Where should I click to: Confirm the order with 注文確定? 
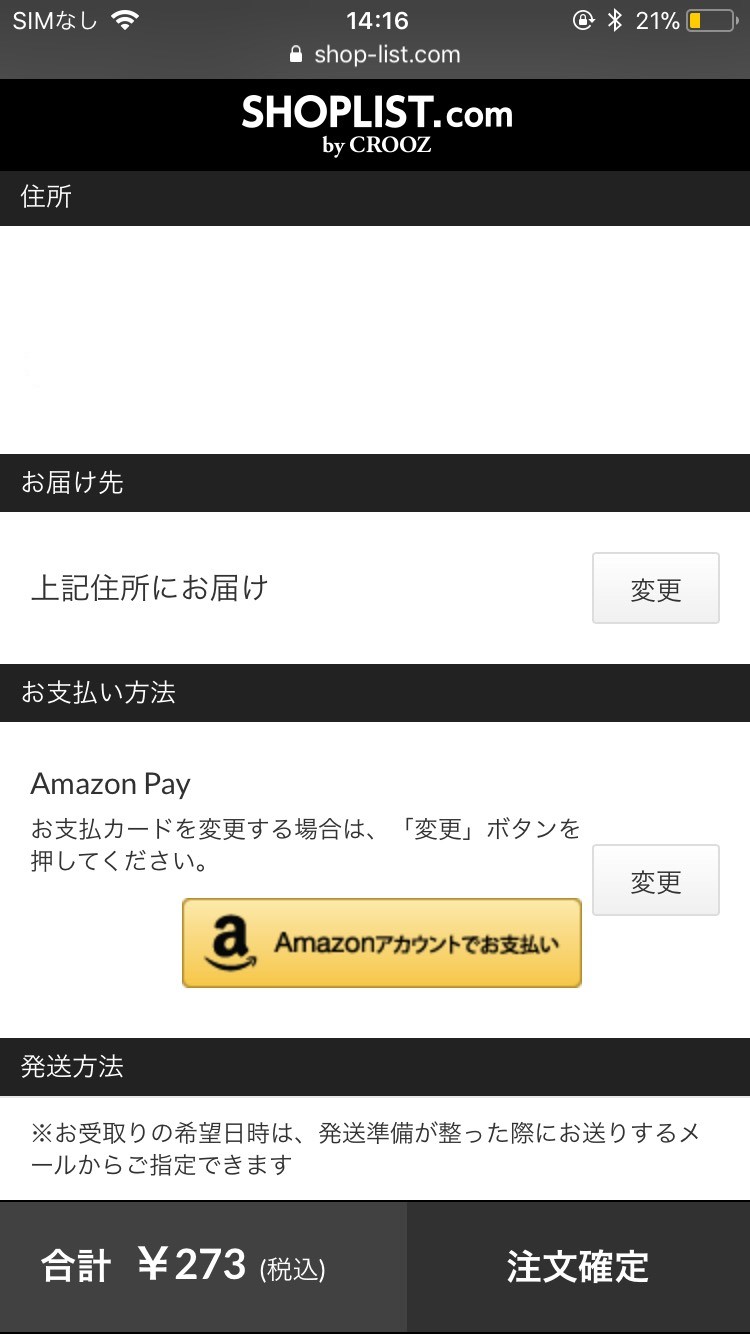tap(578, 1266)
